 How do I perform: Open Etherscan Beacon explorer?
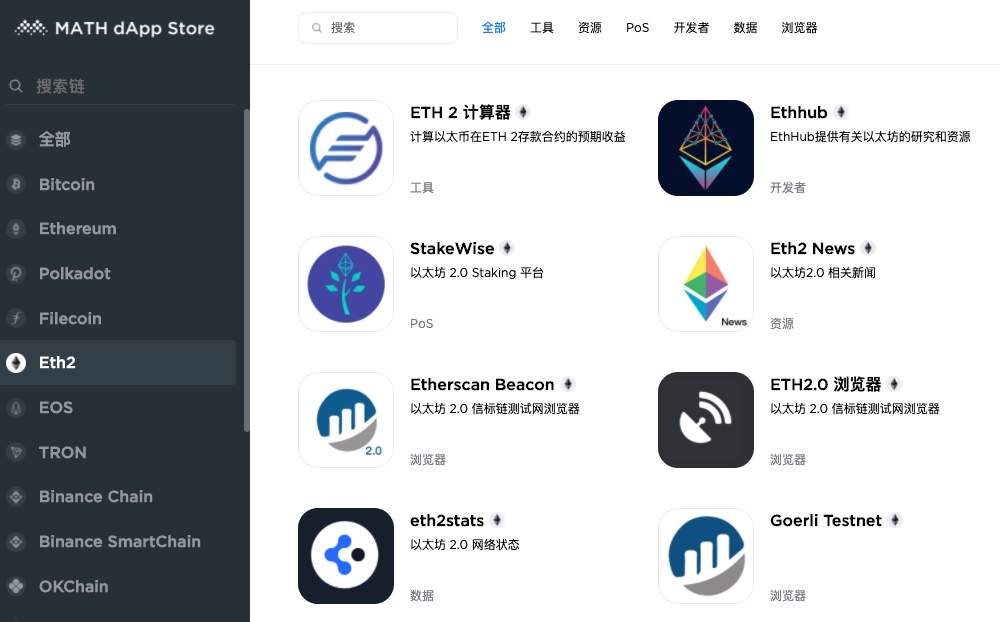click(x=481, y=385)
